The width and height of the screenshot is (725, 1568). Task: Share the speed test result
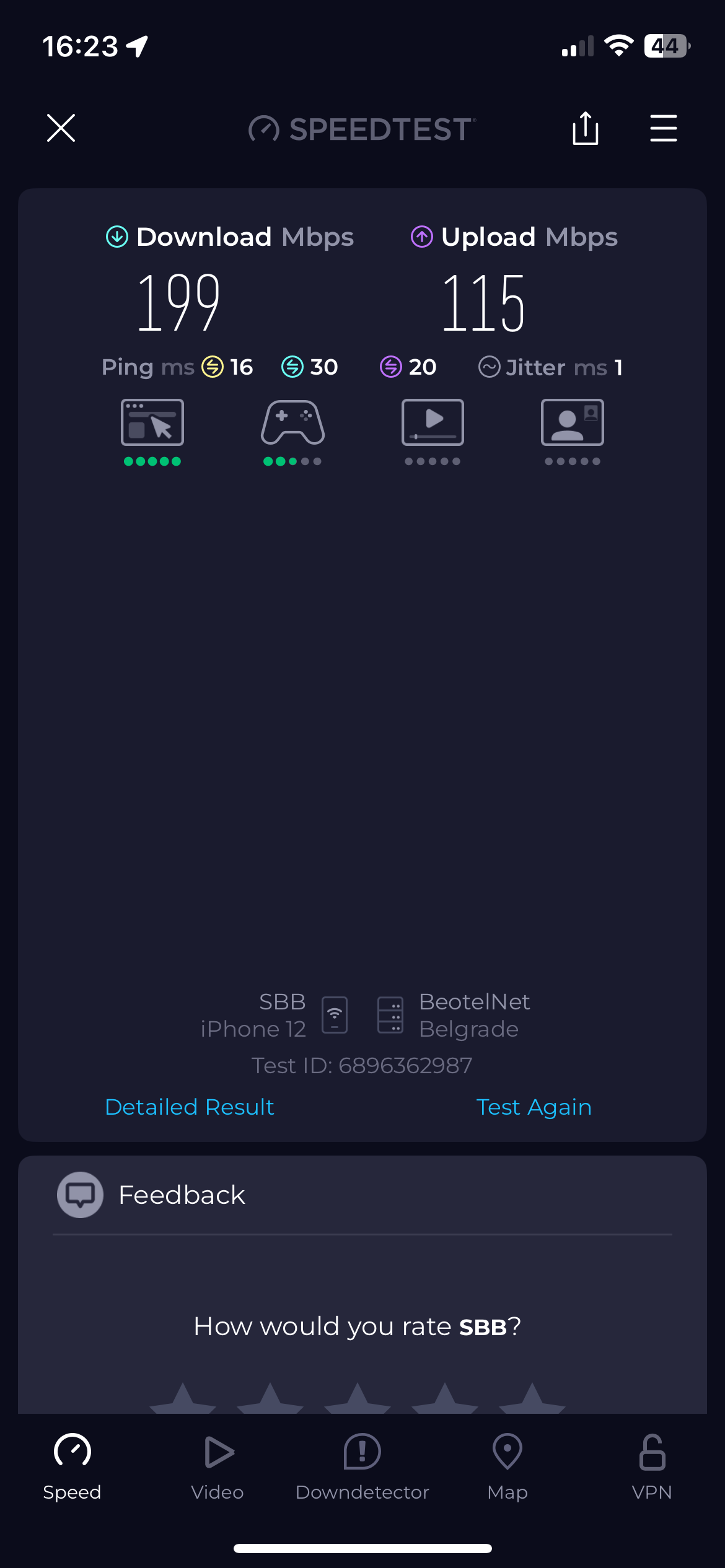(x=585, y=128)
